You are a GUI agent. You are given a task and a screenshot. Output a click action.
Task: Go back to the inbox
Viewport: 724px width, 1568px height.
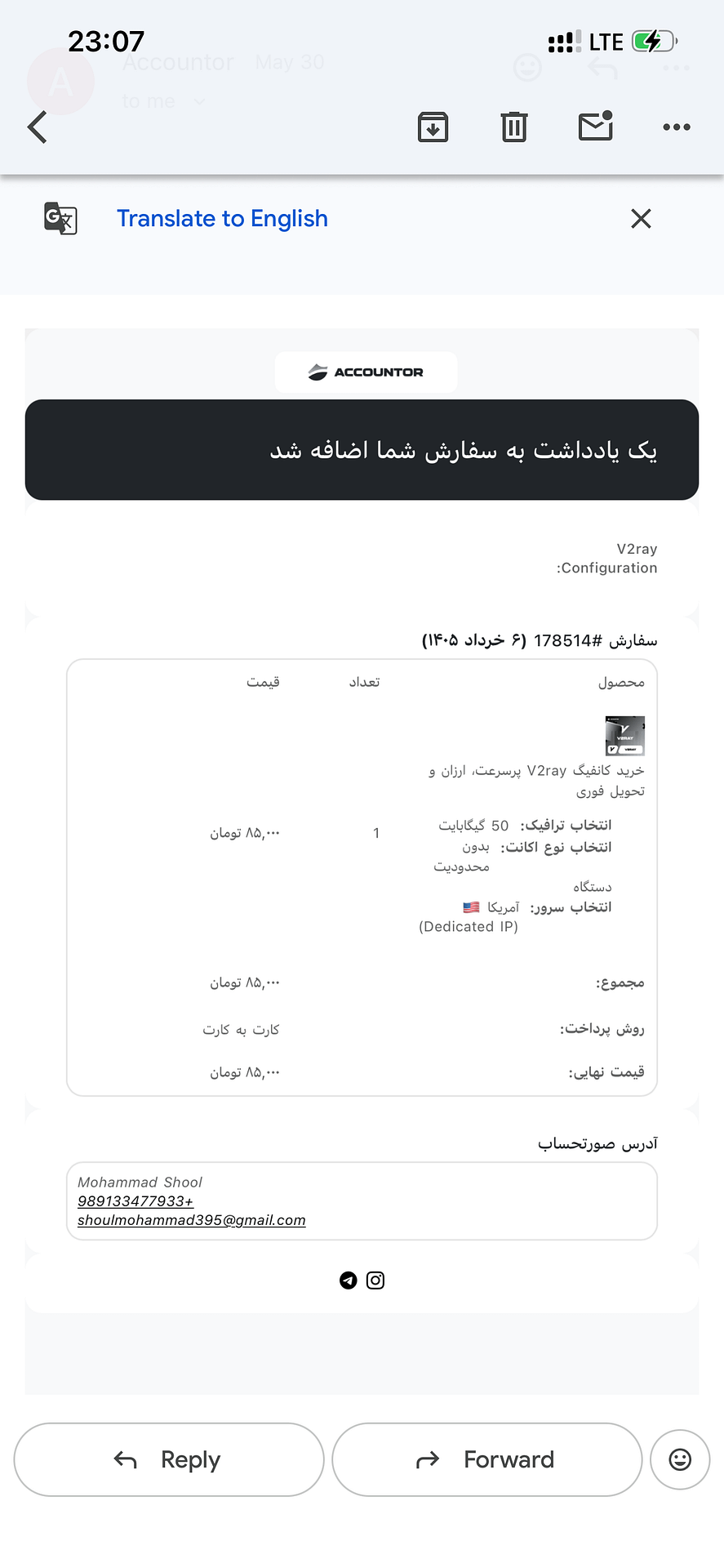click(x=38, y=127)
